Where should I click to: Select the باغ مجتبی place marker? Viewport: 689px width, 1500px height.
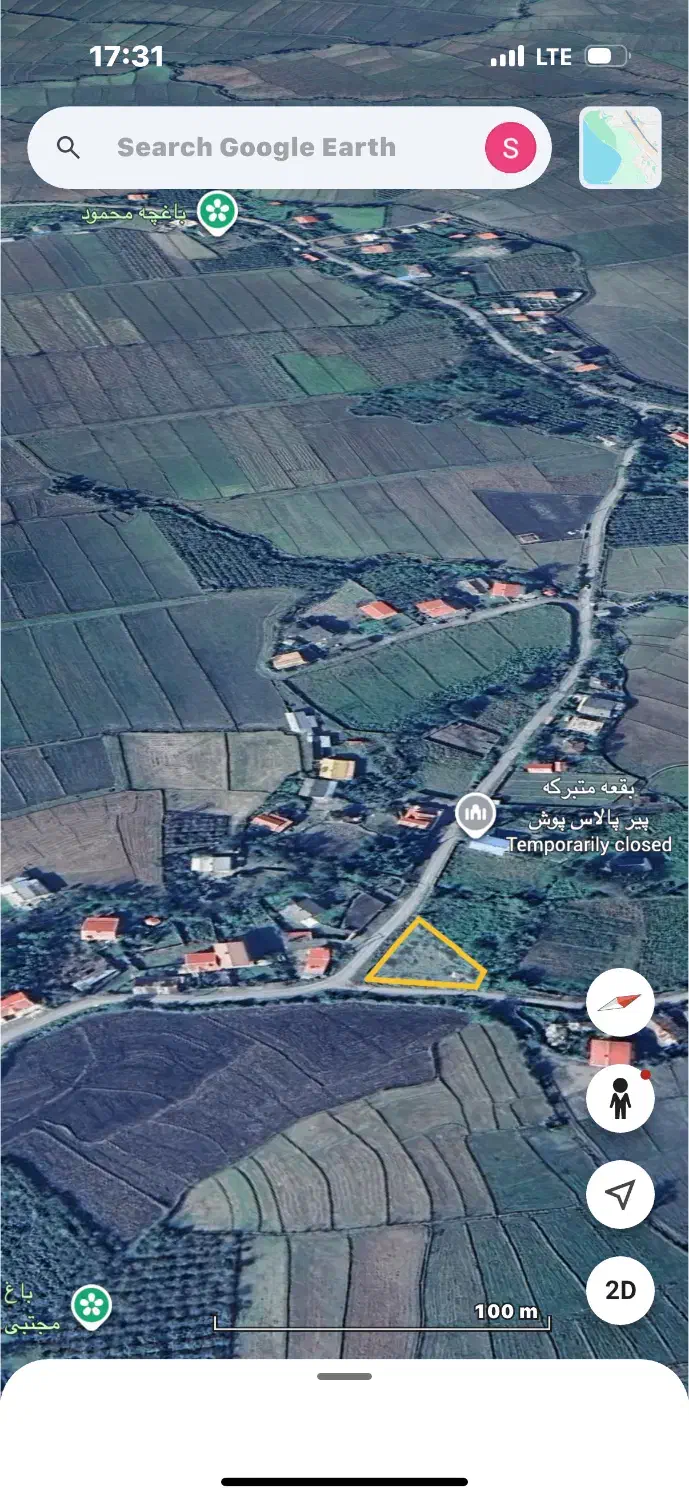click(x=91, y=1304)
